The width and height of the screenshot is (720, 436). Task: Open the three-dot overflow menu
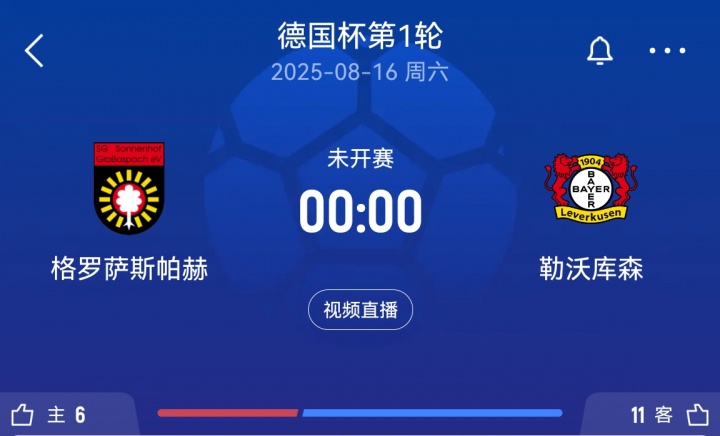(667, 50)
